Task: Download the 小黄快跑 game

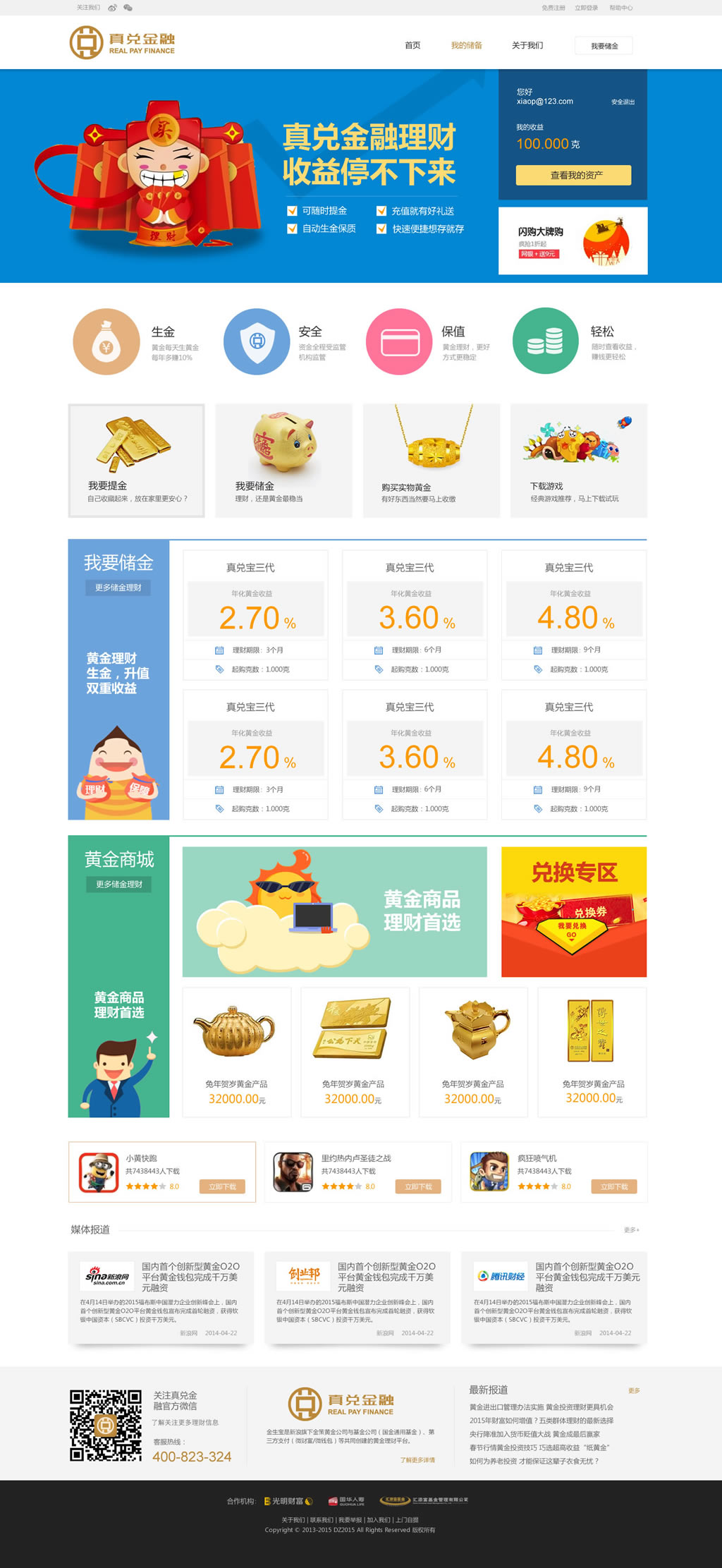Action: tap(222, 1186)
